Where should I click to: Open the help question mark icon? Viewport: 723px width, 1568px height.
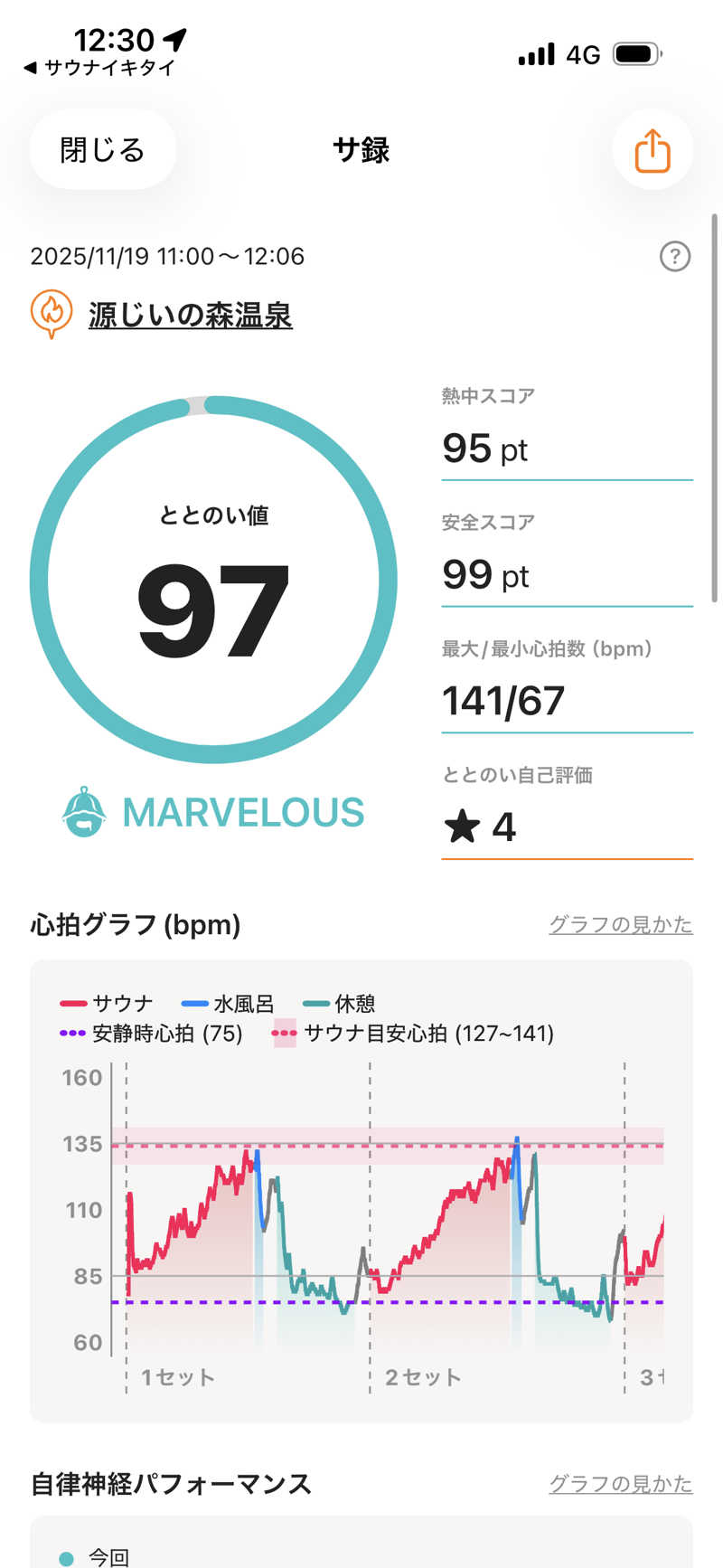click(675, 257)
